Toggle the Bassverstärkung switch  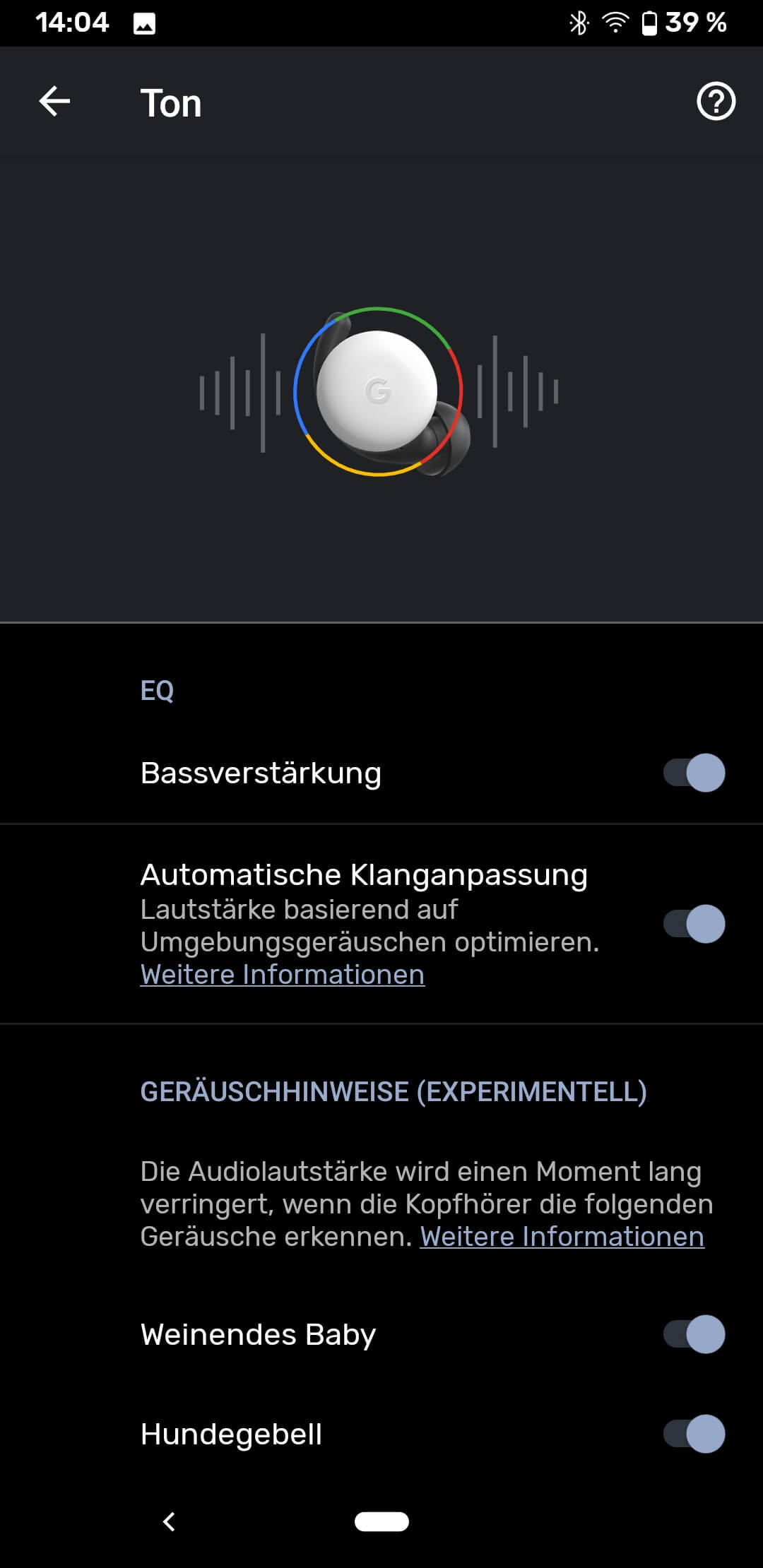tap(694, 773)
